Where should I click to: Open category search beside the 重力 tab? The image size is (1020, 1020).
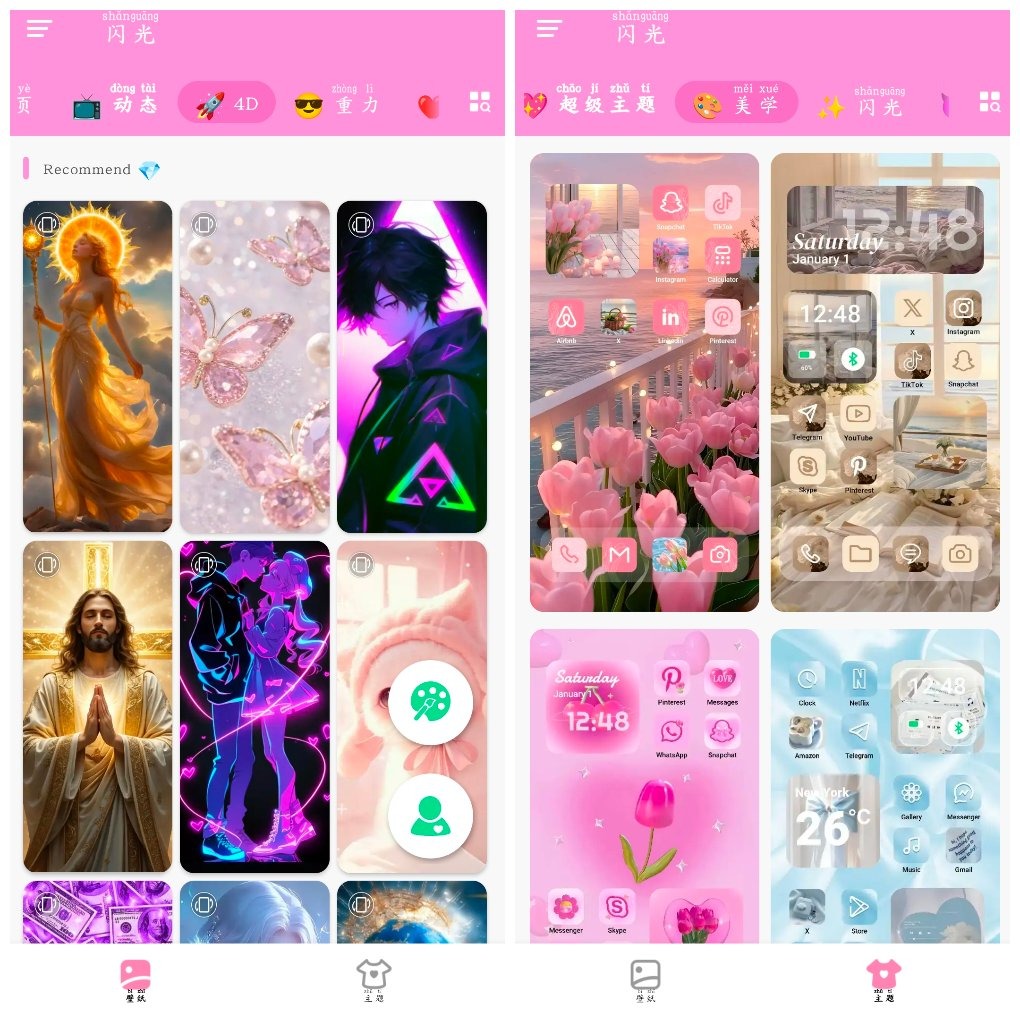480,102
